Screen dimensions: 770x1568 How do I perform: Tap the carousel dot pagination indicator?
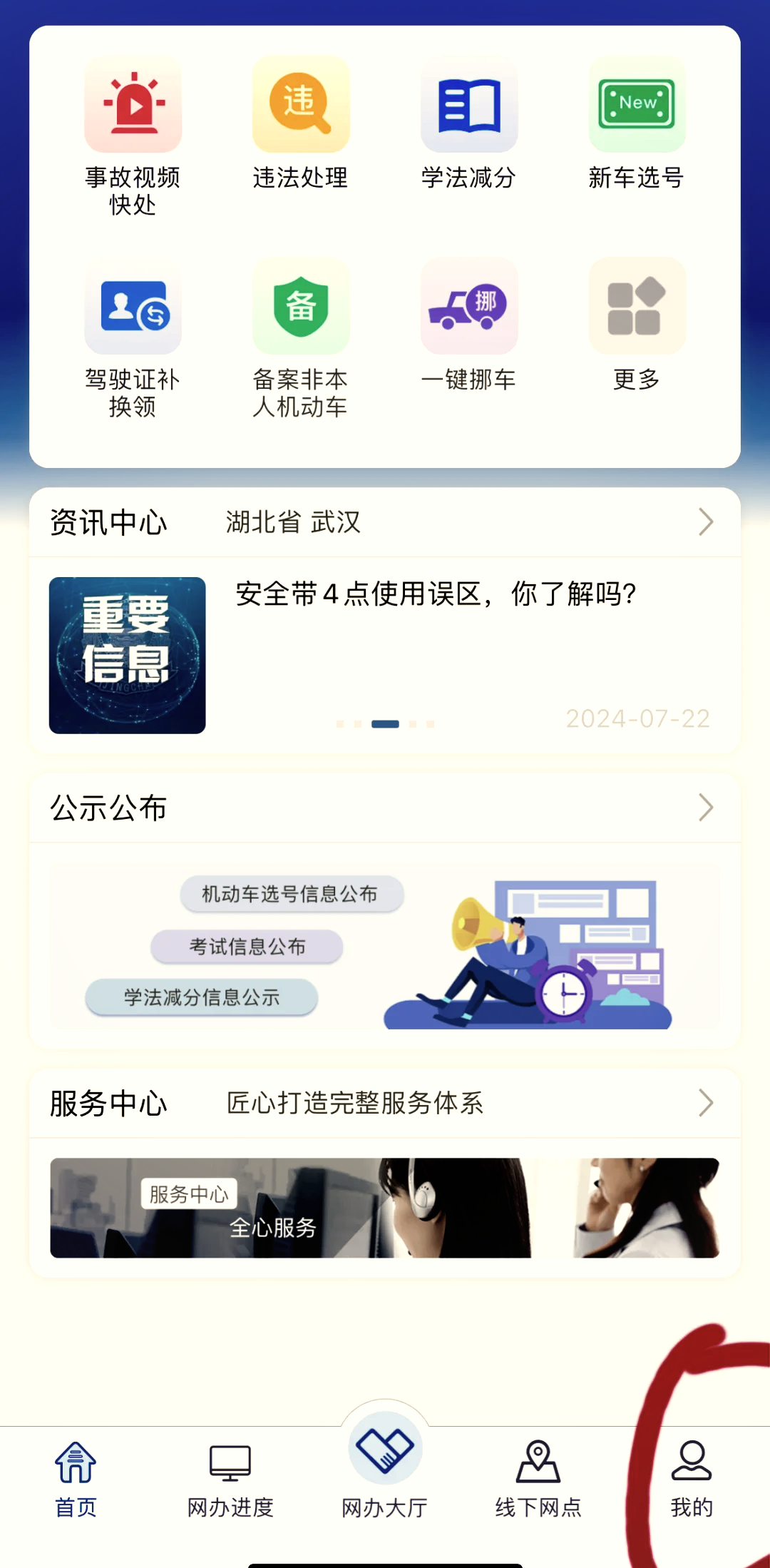(x=384, y=723)
